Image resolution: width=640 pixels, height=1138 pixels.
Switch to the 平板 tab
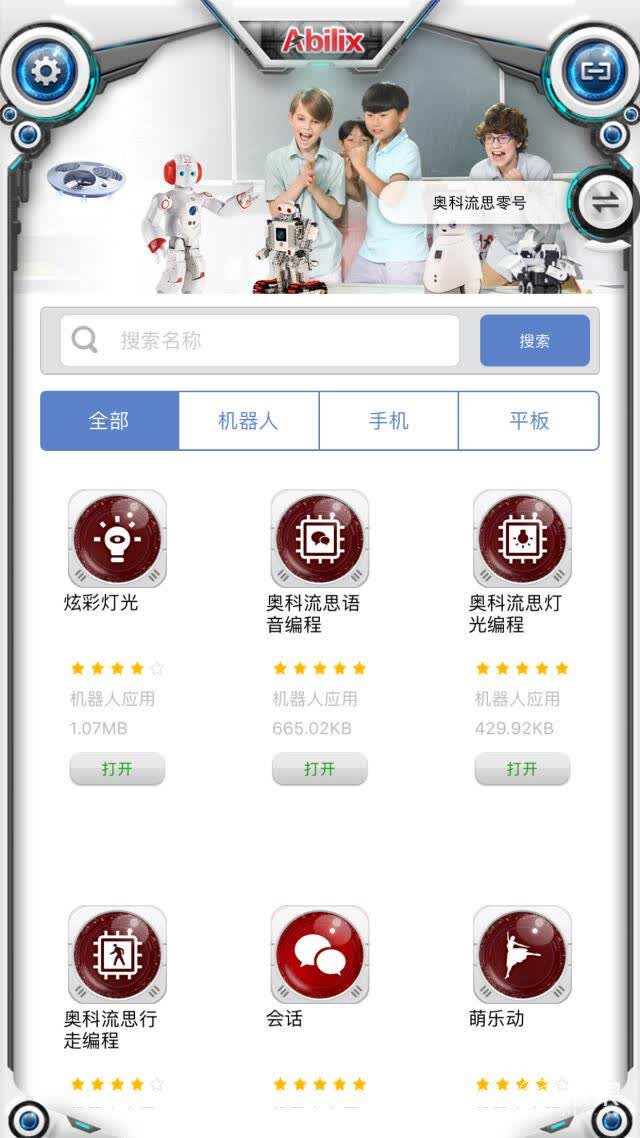coord(529,421)
